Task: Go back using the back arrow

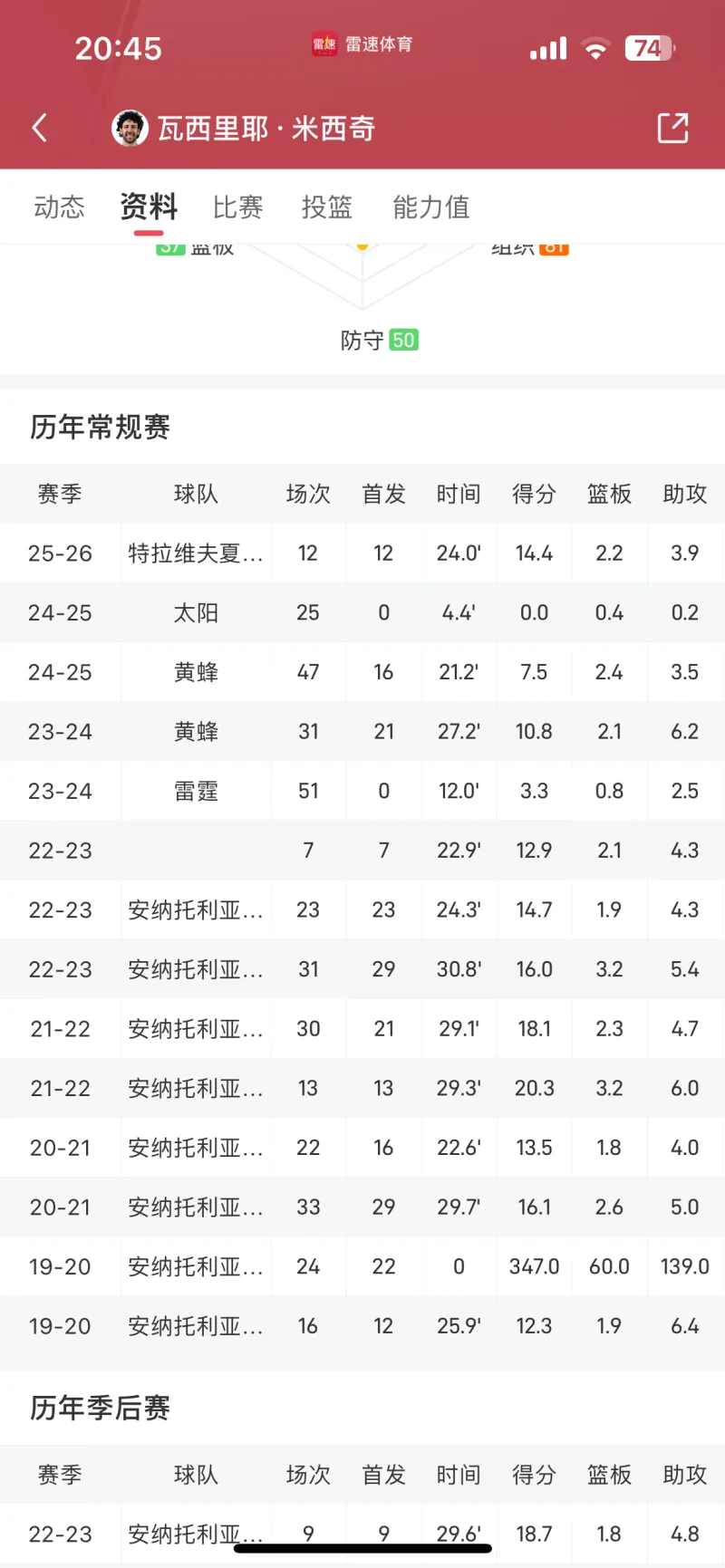Action: [40, 128]
